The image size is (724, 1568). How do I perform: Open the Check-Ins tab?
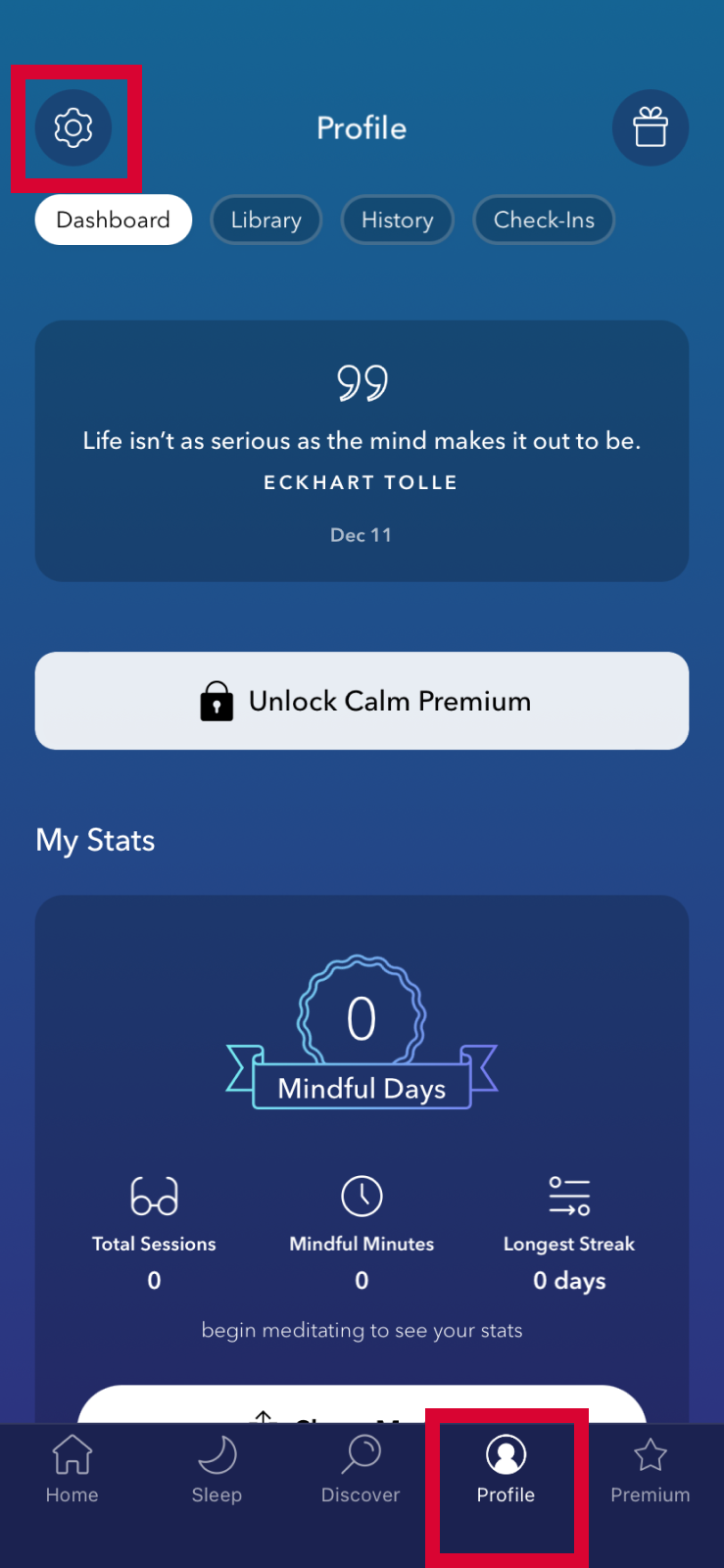(544, 220)
